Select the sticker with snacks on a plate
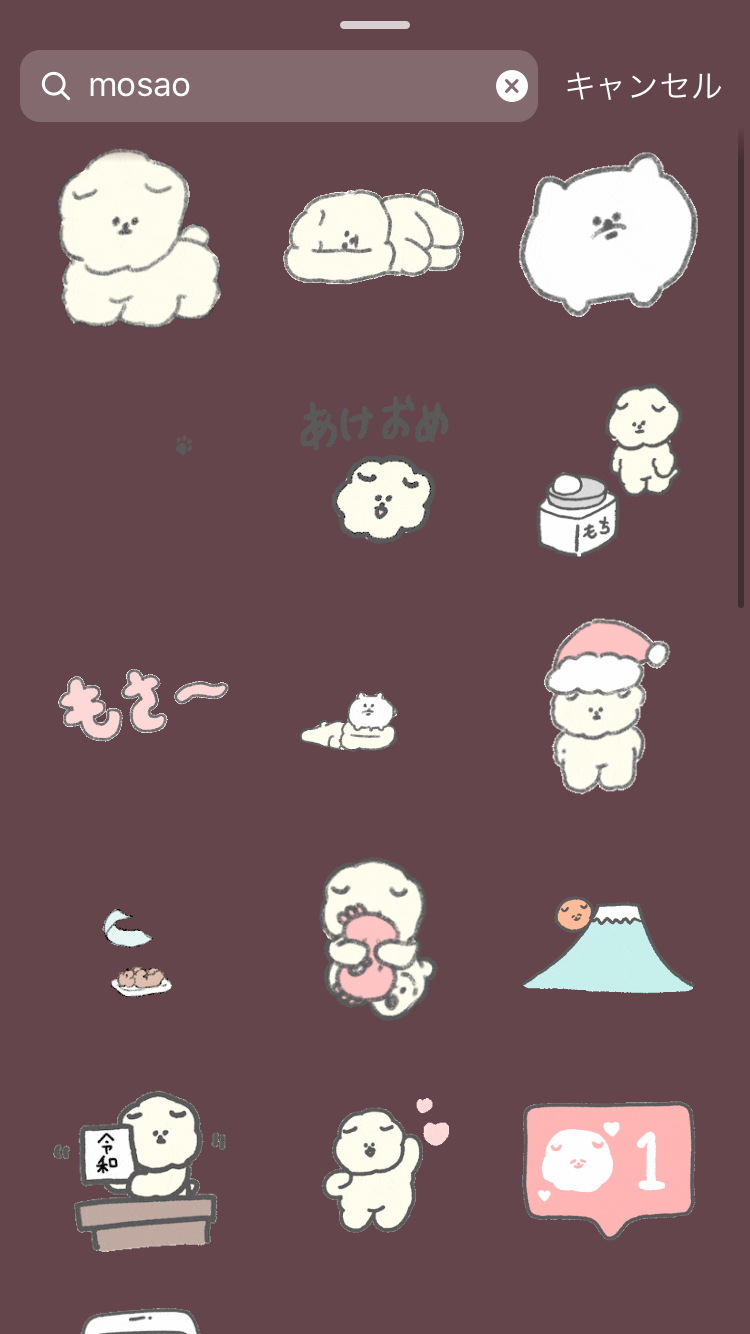This screenshot has width=750, height=1334. [137, 952]
